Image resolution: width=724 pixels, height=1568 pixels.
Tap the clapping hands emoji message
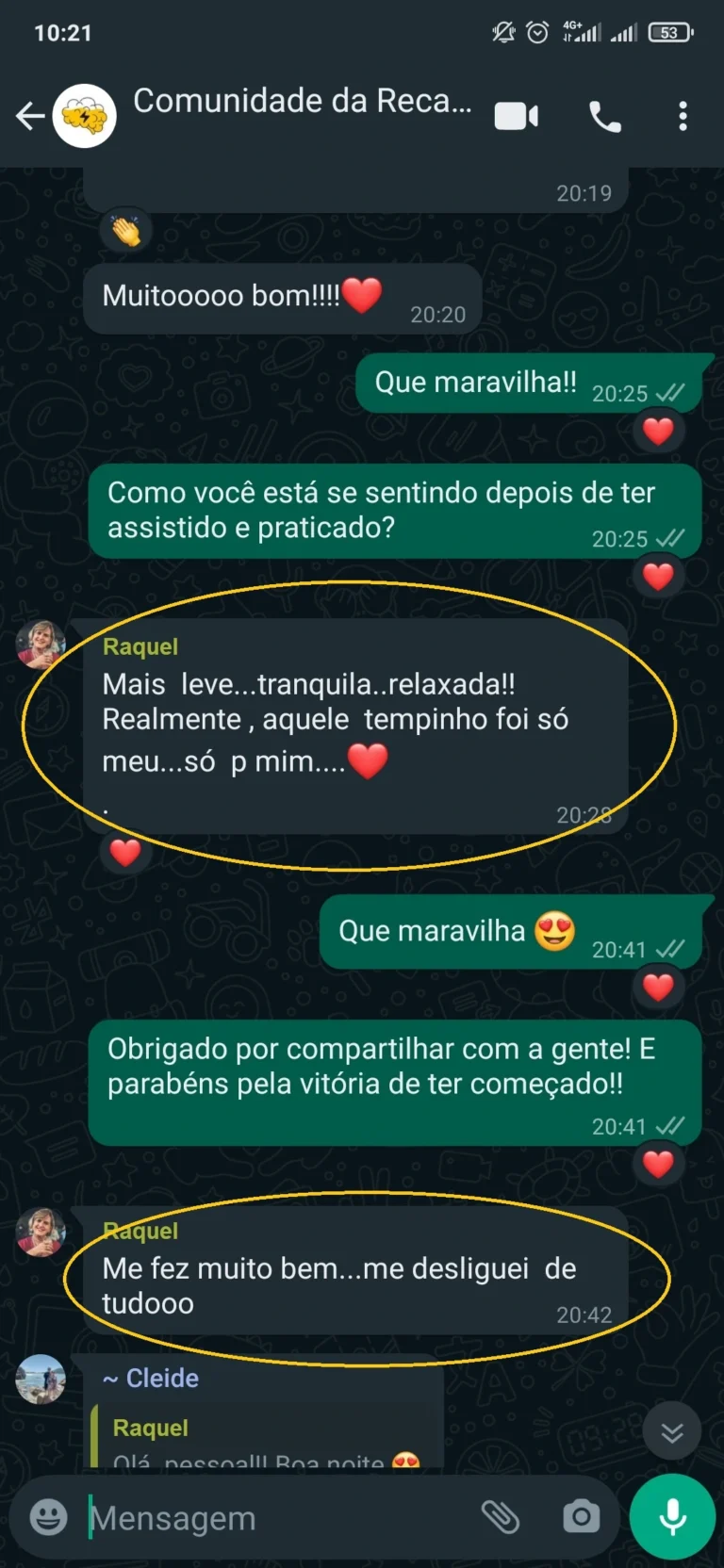(125, 230)
